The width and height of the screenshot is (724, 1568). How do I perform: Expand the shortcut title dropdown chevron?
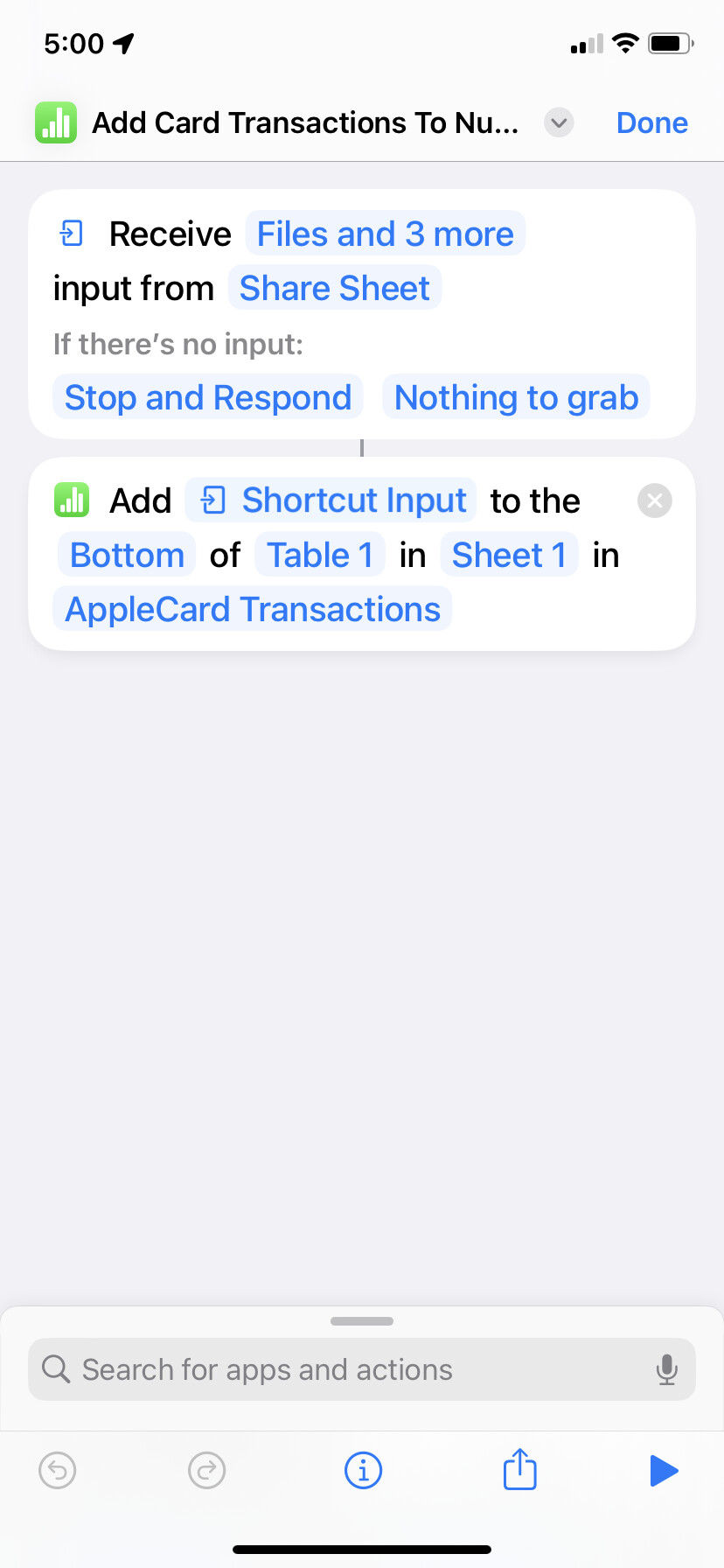pos(559,122)
